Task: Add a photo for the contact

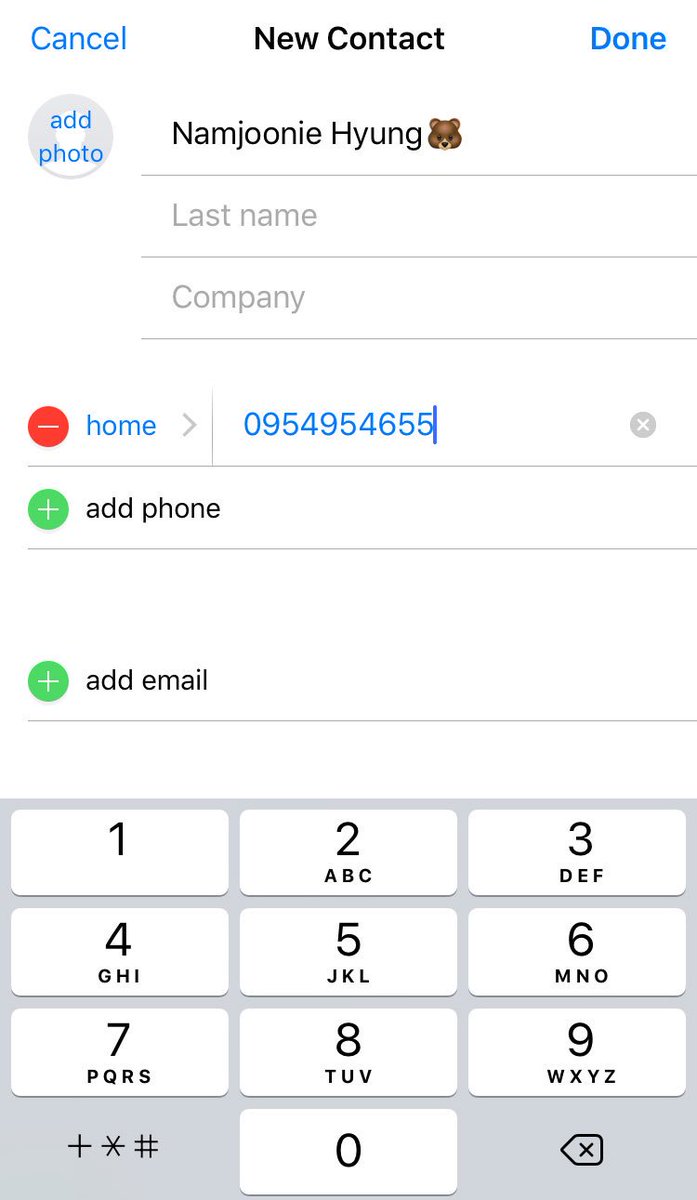Action: click(x=70, y=137)
